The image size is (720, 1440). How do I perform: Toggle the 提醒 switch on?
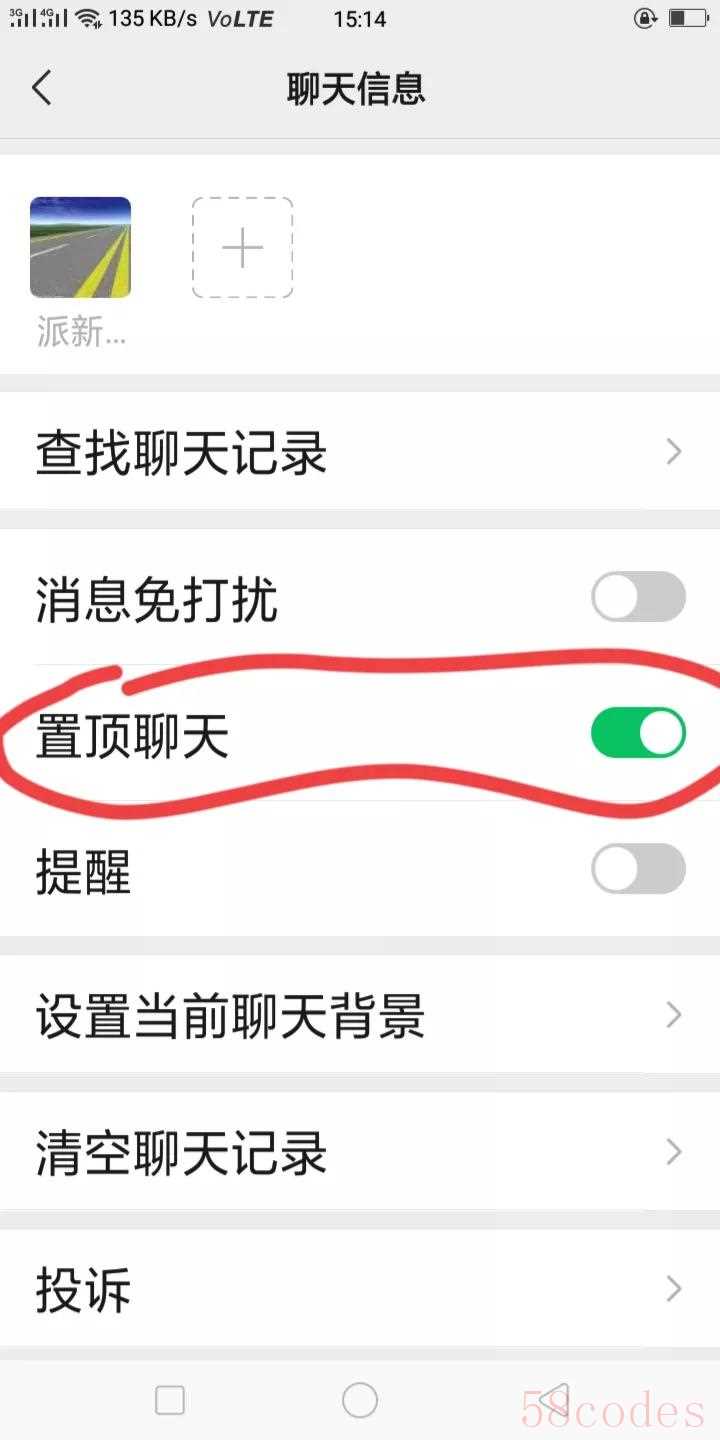click(638, 868)
